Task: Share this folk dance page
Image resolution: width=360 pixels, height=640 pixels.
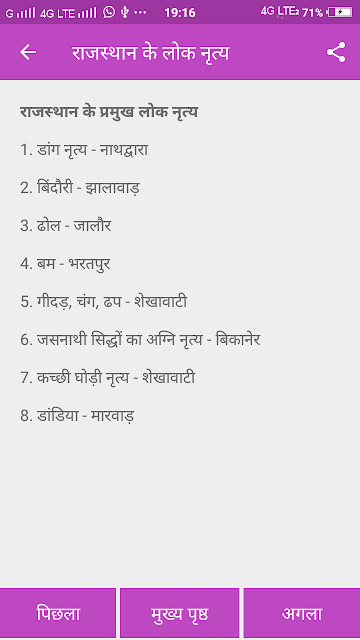Action: pyautogui.click(x=336, y=52)
